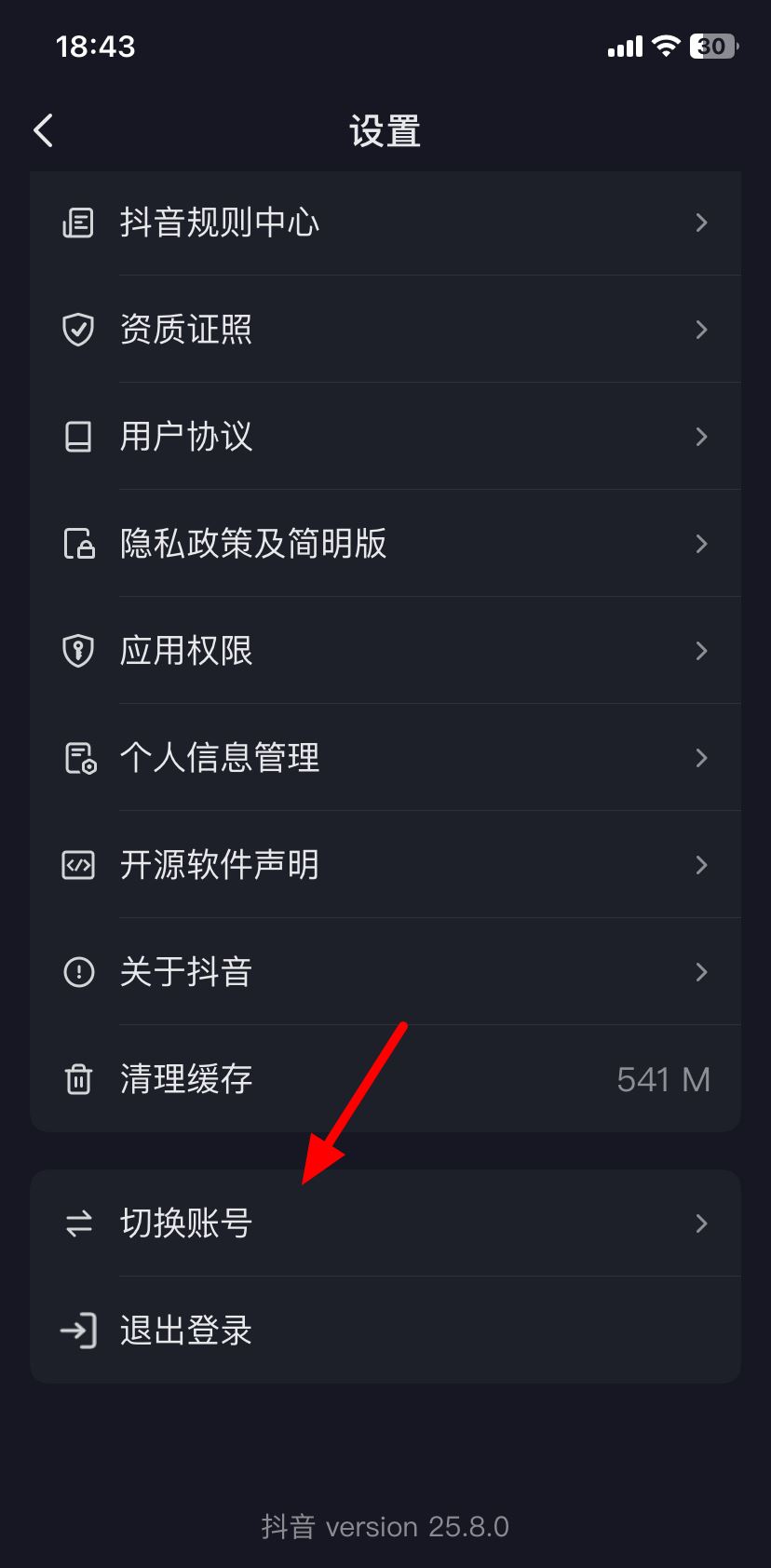Open 关于抖音
This screenshot has height=1568, width=771.
[385, 972]
